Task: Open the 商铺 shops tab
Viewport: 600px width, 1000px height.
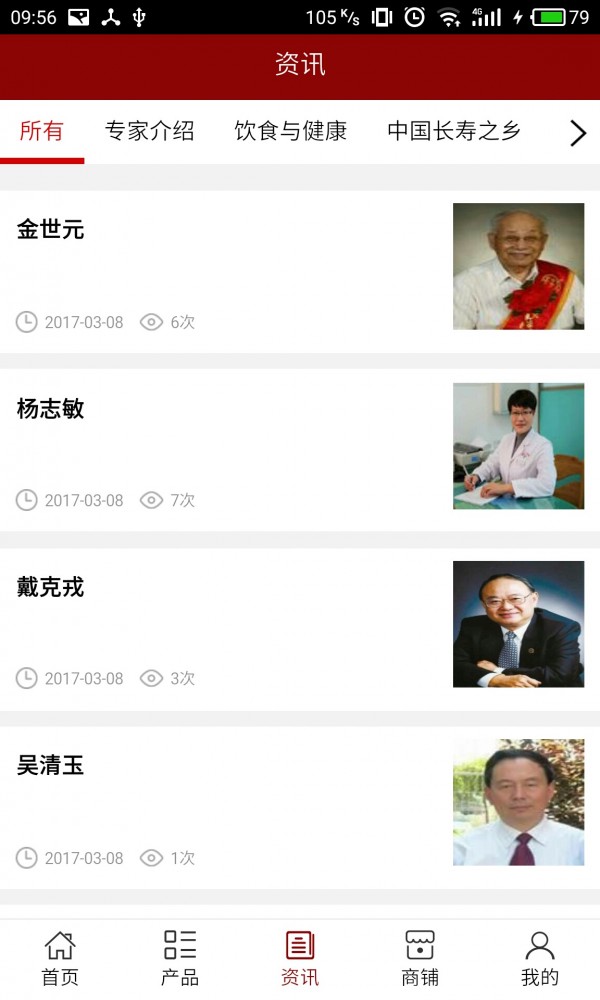Action: click(420, 958)
